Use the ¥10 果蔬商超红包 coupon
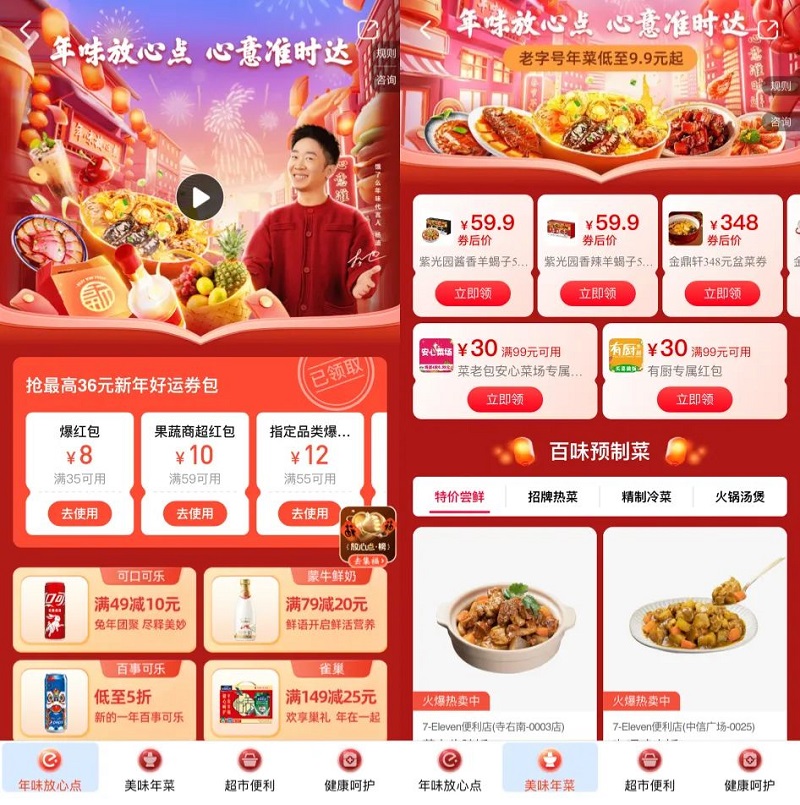Viewport: 800px width, 805px height. tap(195, 513)
